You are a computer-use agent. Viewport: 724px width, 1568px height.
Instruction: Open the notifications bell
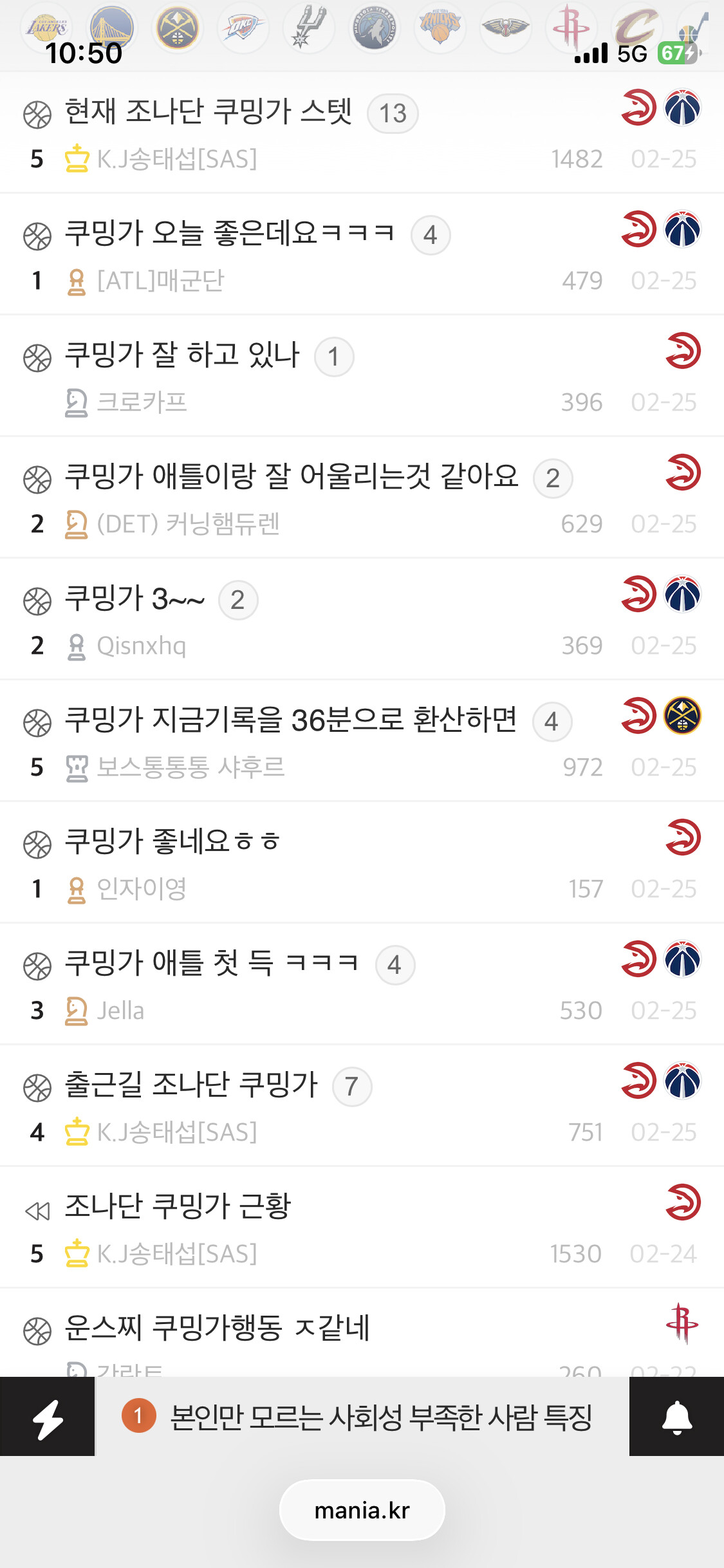click(677, 1417)
